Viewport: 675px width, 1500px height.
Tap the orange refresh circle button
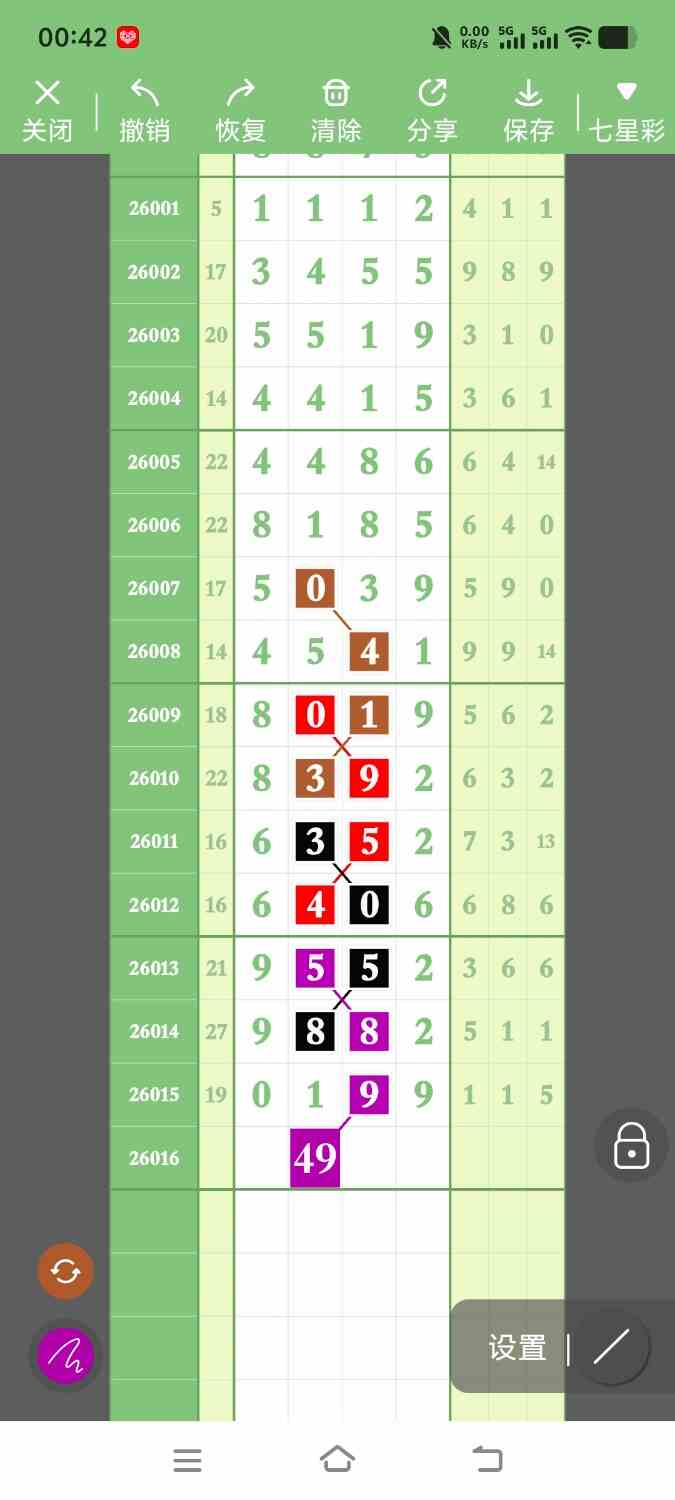[x=65, y=1271]
